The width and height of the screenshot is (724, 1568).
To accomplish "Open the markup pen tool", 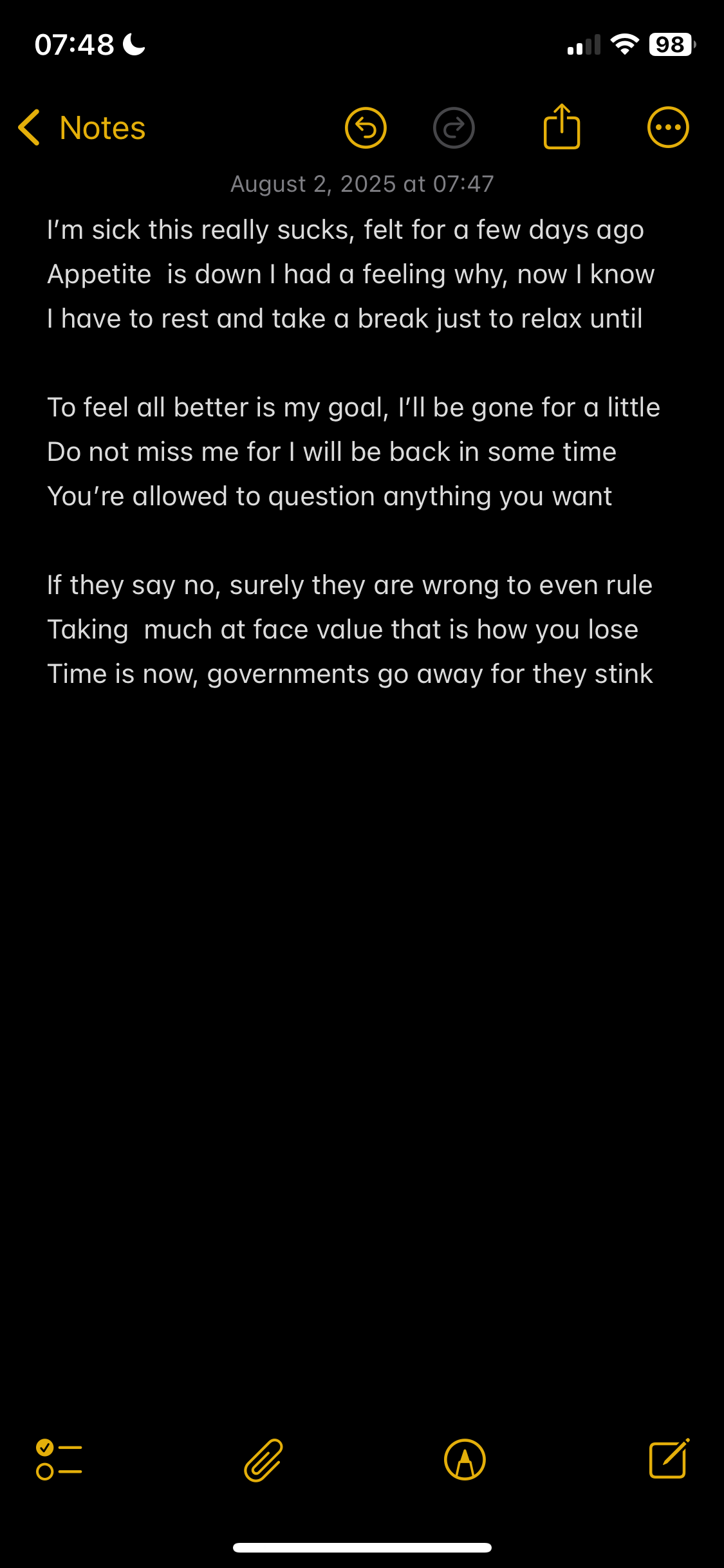I will point(465,1459).
